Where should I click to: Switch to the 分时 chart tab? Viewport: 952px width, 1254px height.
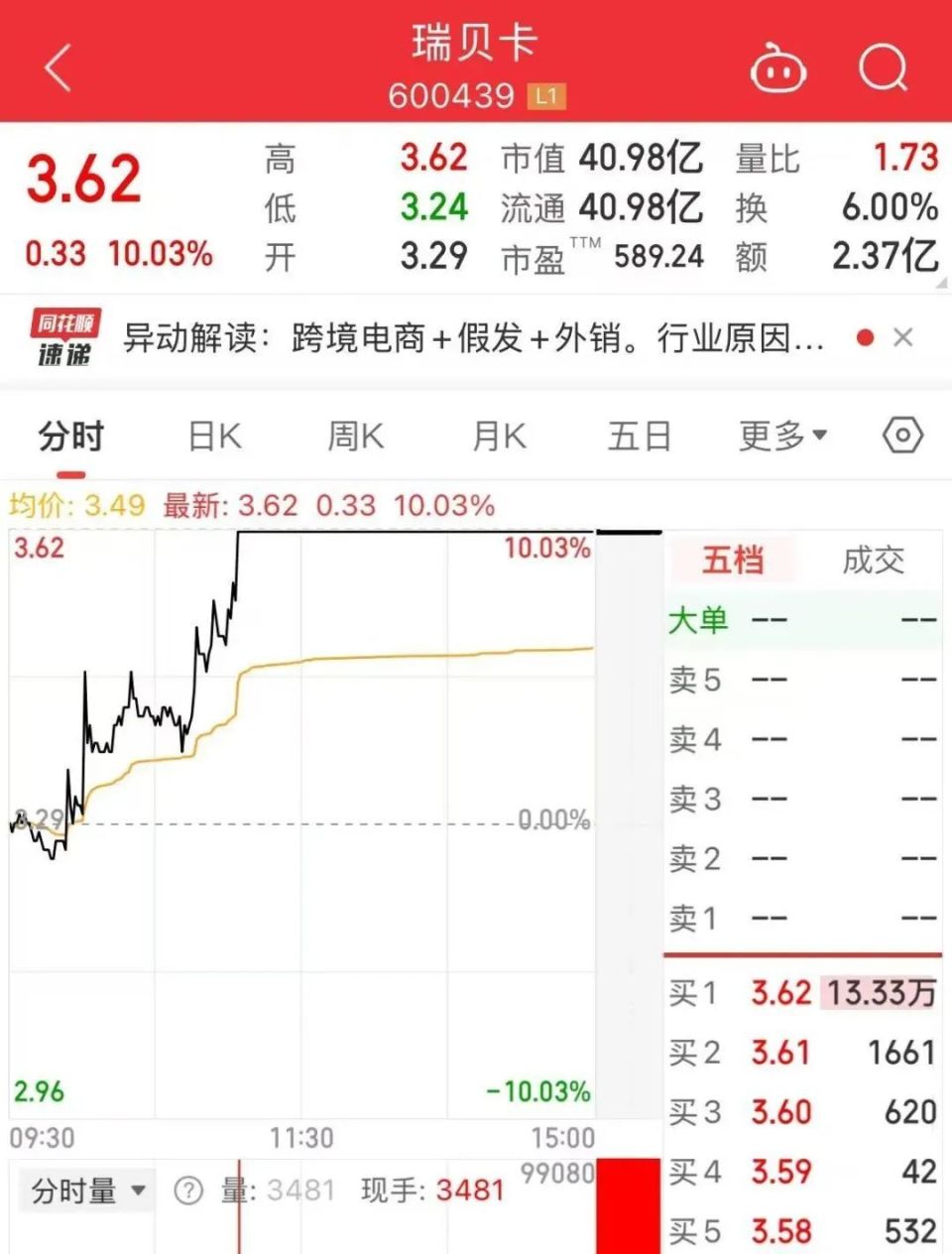70,437
